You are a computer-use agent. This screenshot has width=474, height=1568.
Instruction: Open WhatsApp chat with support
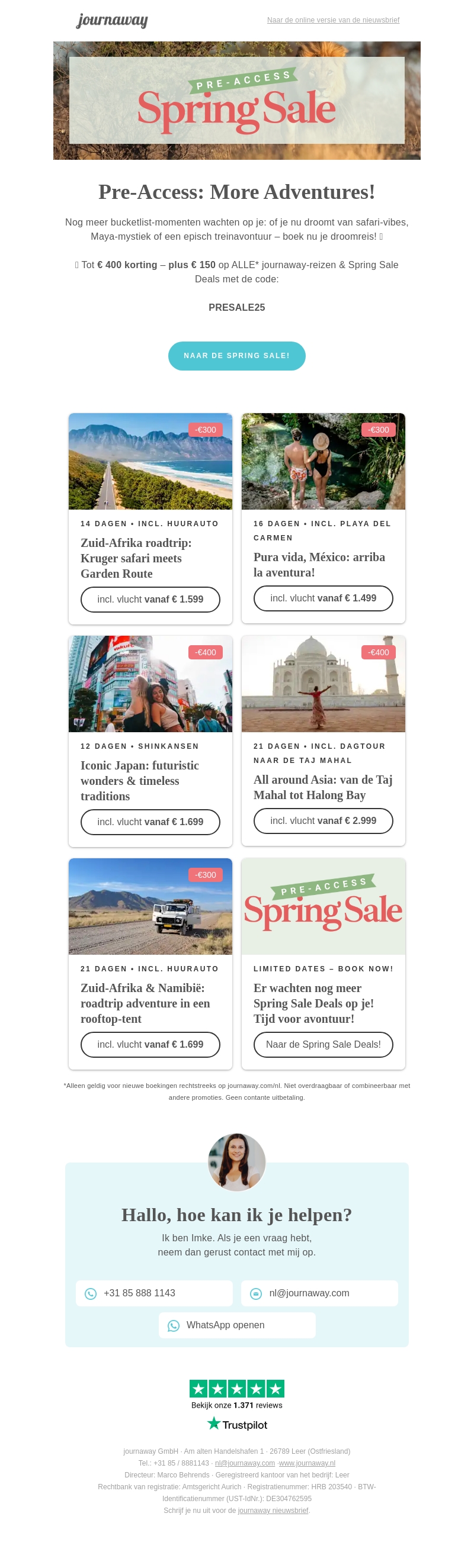point(237,1325)
